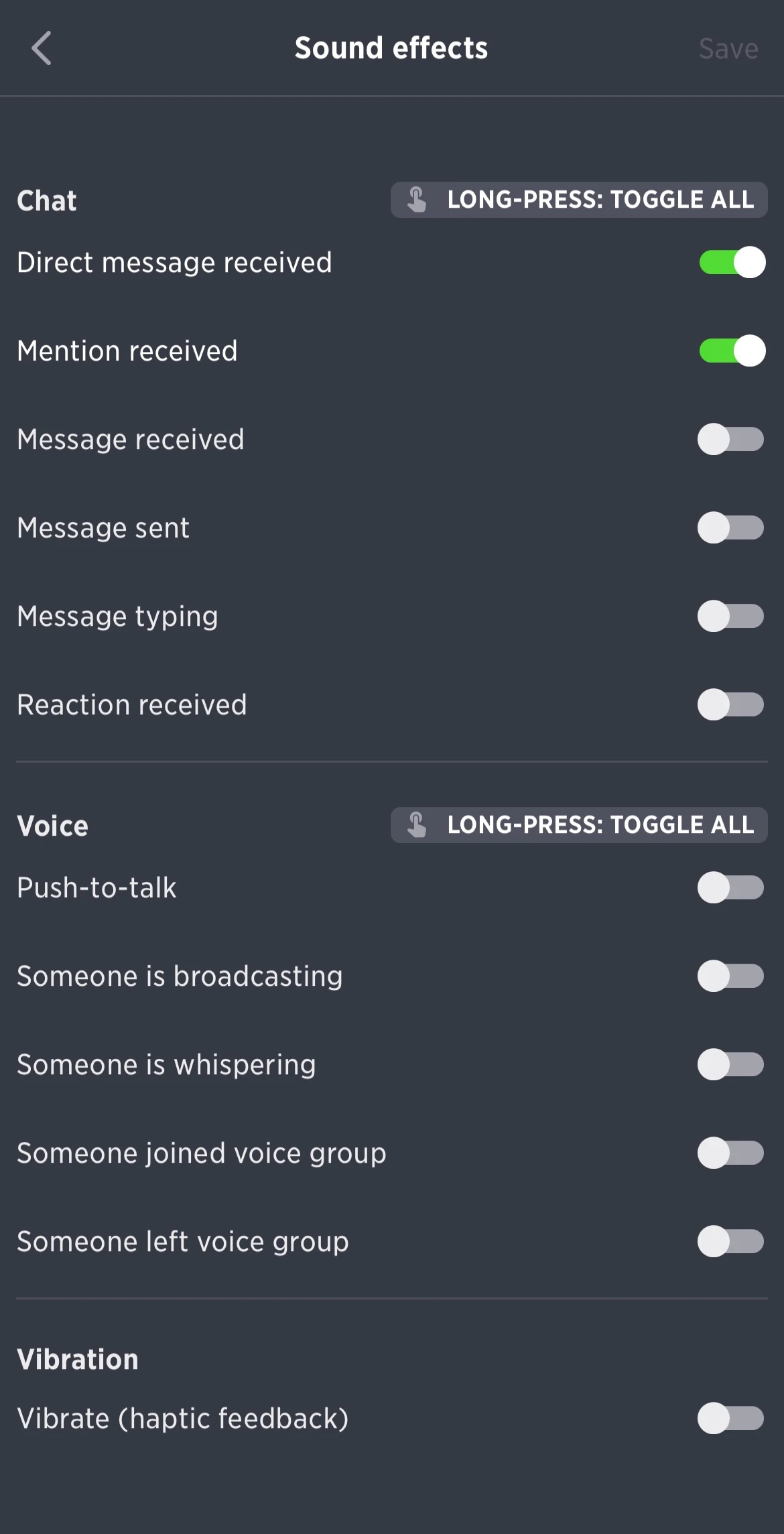Enable Push-to-talk sound
The image size is (784, 1534).
(x=731, y=887)
